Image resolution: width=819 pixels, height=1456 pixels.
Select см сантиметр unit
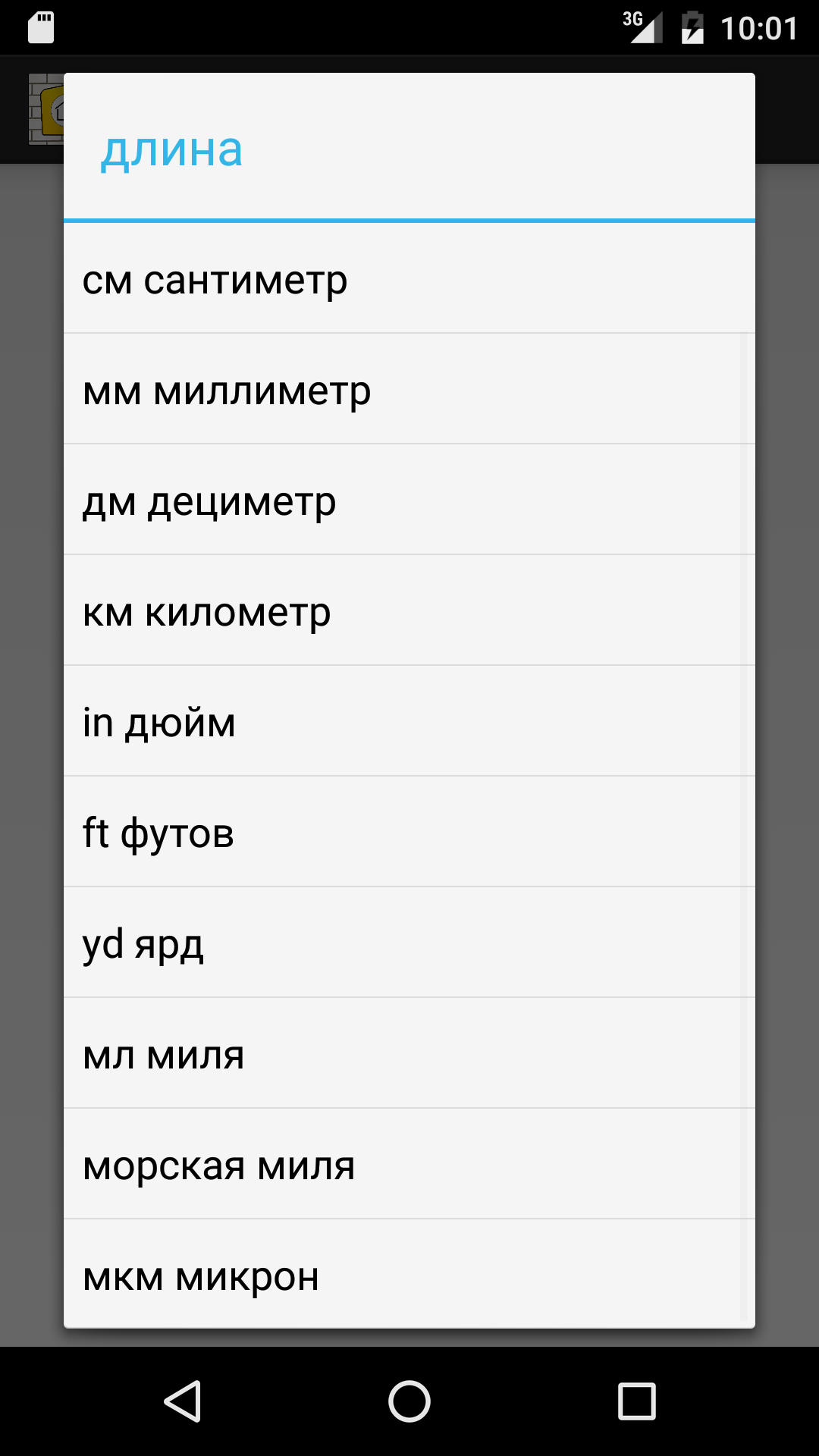409,279
